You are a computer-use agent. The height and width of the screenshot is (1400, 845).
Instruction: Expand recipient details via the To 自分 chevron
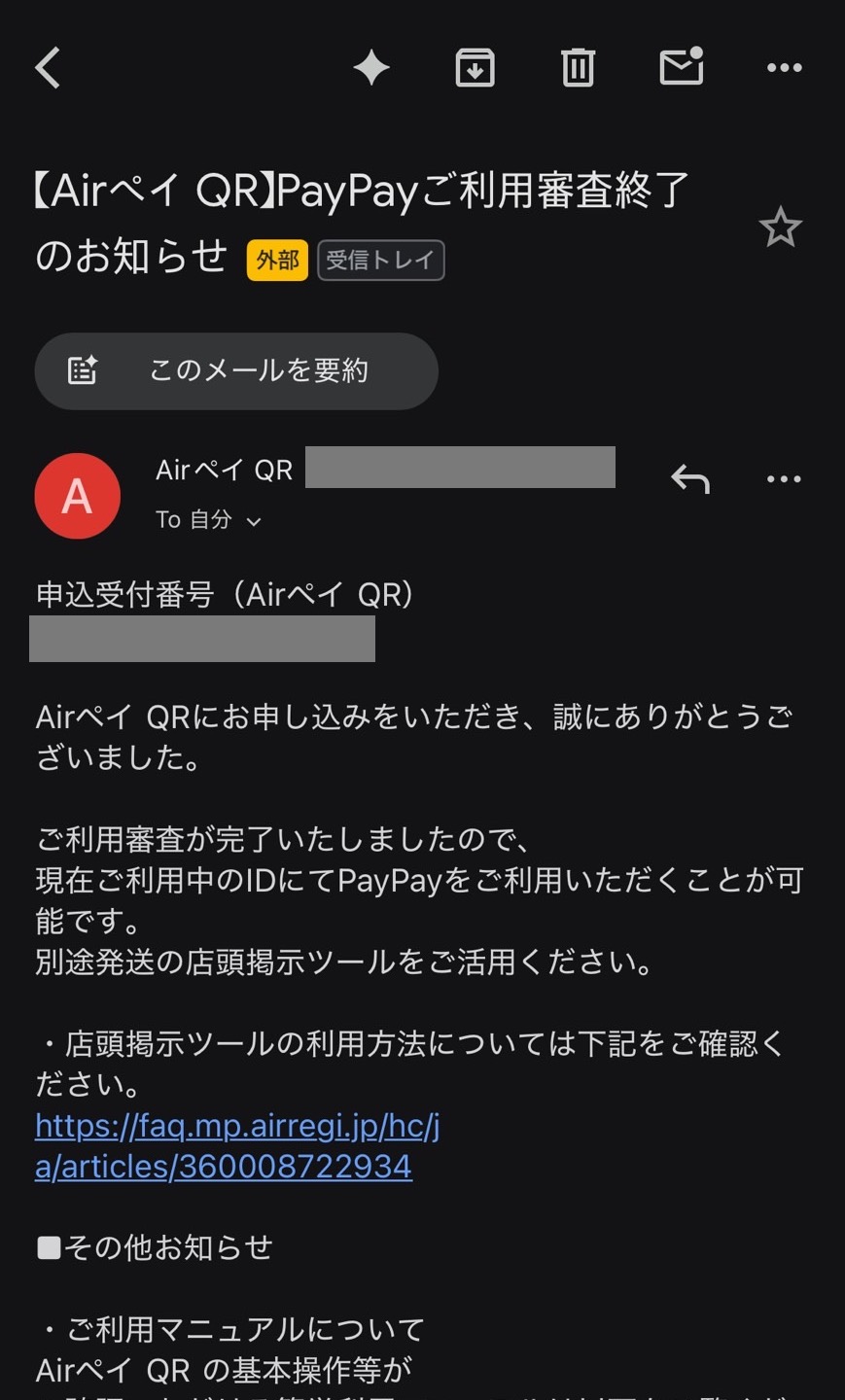(253, 520)
